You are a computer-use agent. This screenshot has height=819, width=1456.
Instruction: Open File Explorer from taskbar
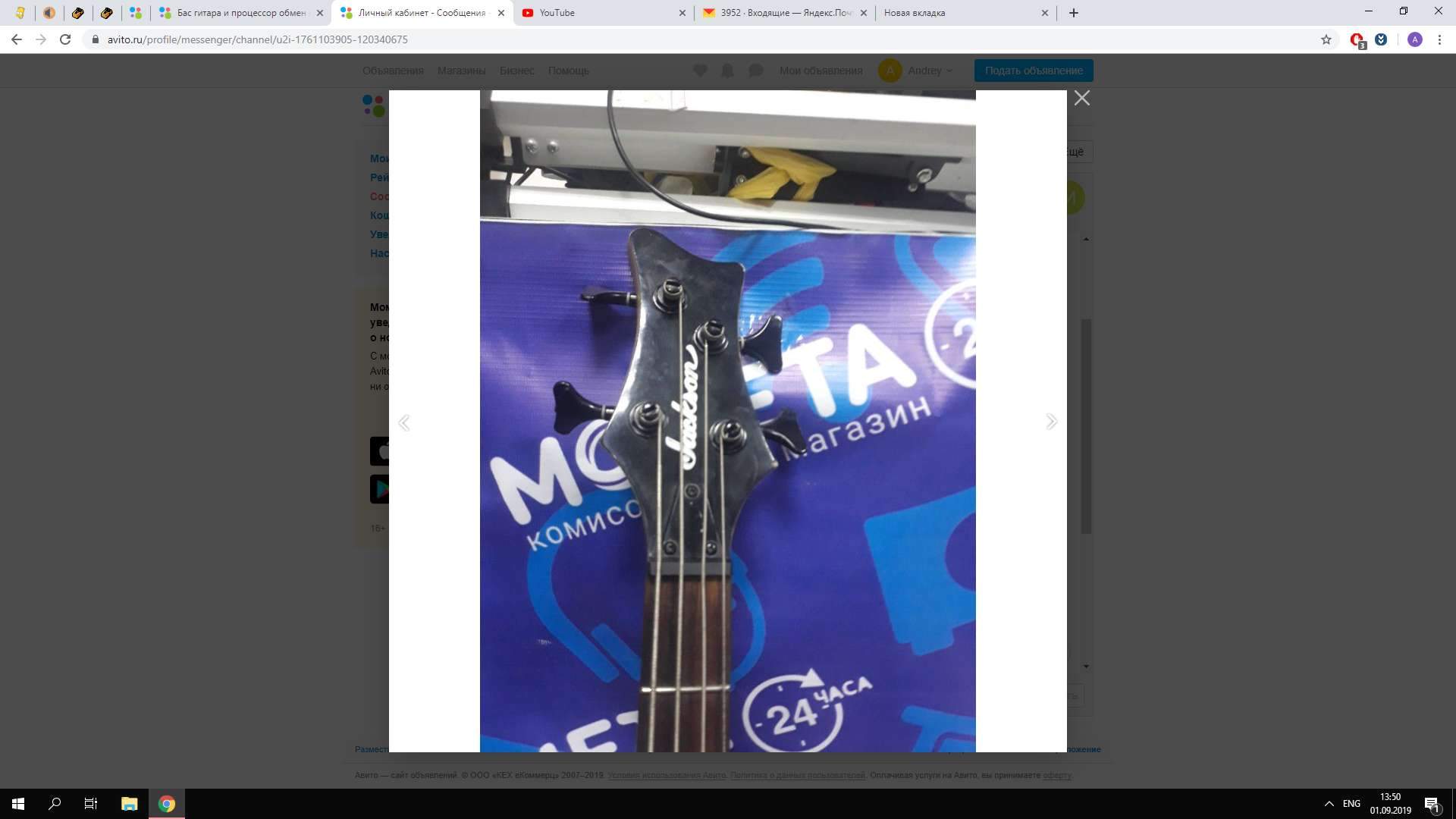130,804
